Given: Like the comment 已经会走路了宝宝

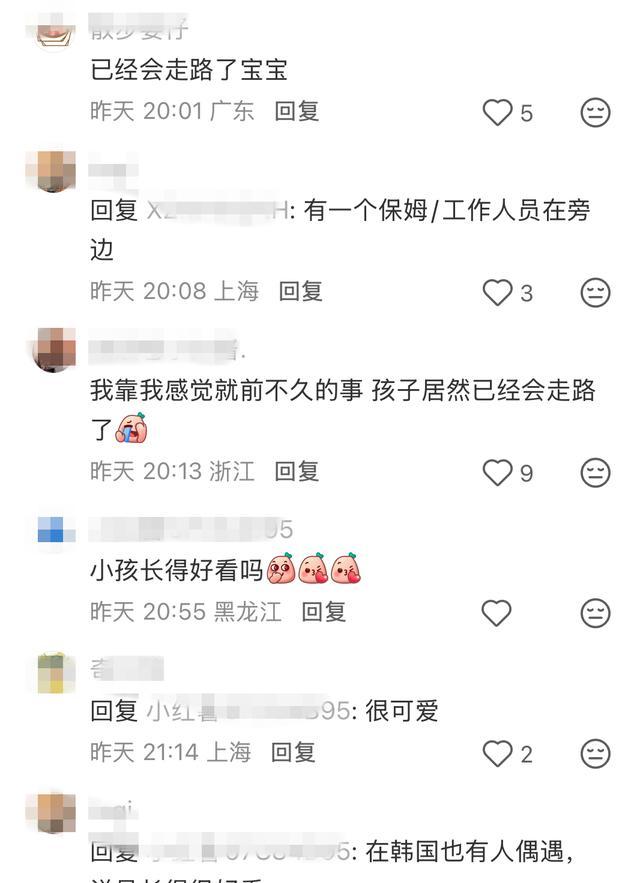Looking at the screenshot, I should pos(497,113).
